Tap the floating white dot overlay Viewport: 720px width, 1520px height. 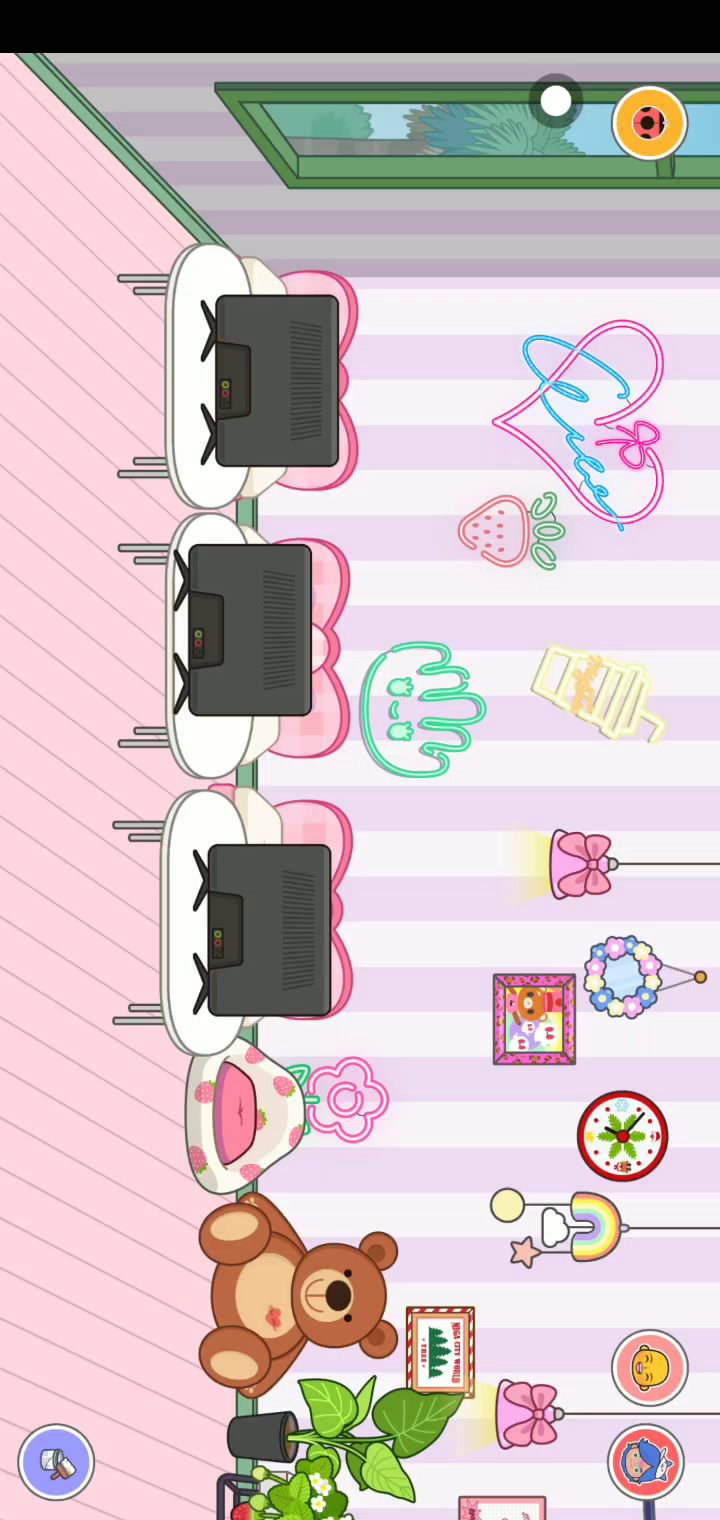(556, 101)
